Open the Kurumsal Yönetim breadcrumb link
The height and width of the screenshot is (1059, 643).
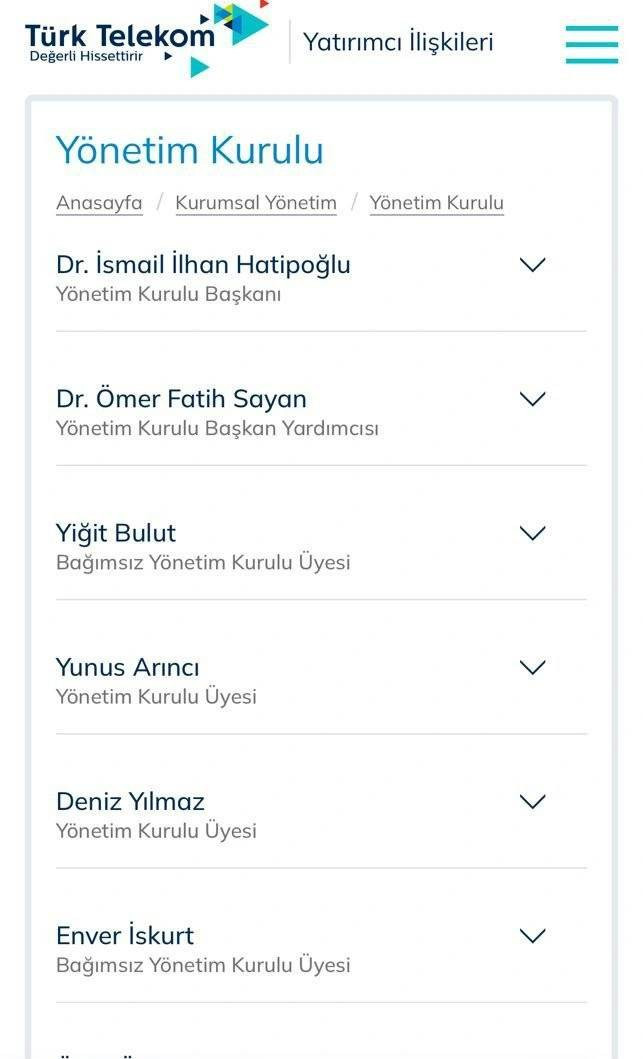coord(256,203)
